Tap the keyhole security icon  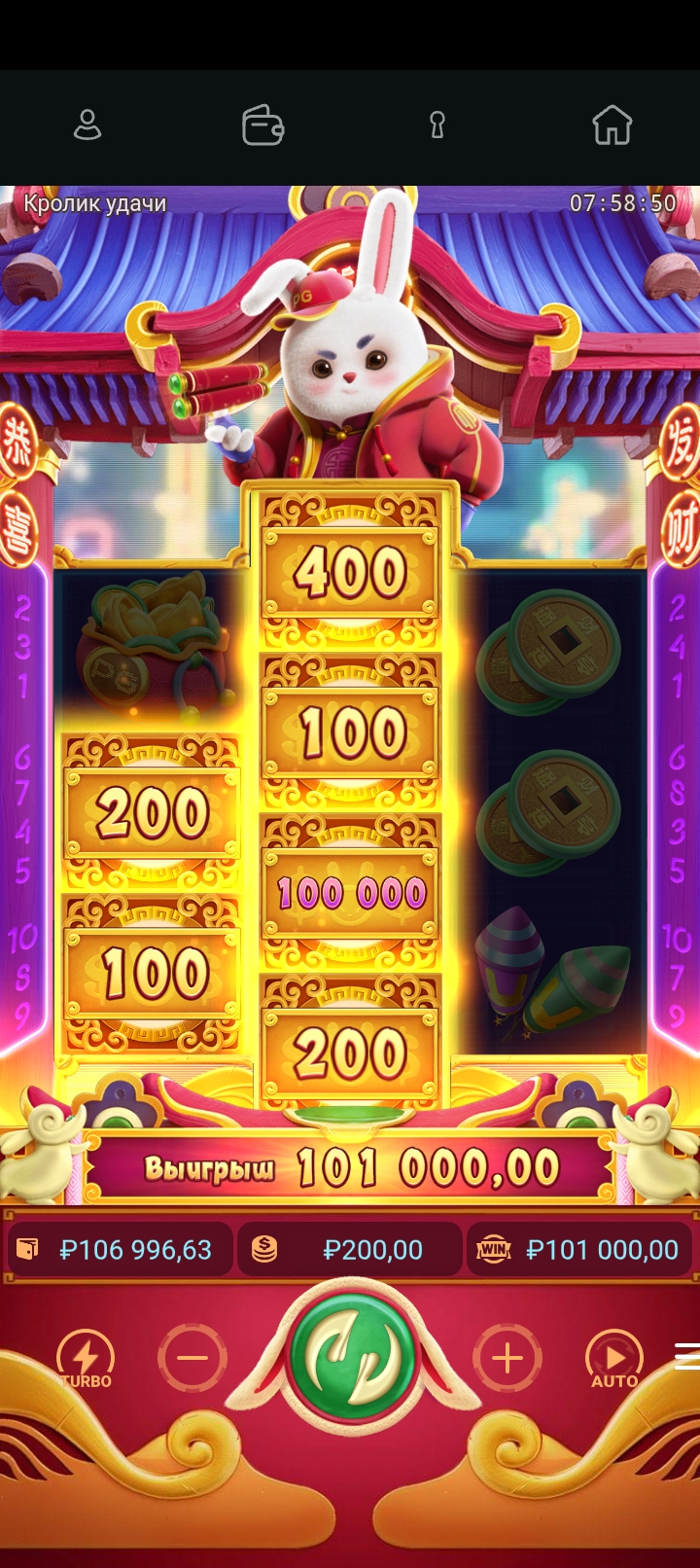coord(437,125)
